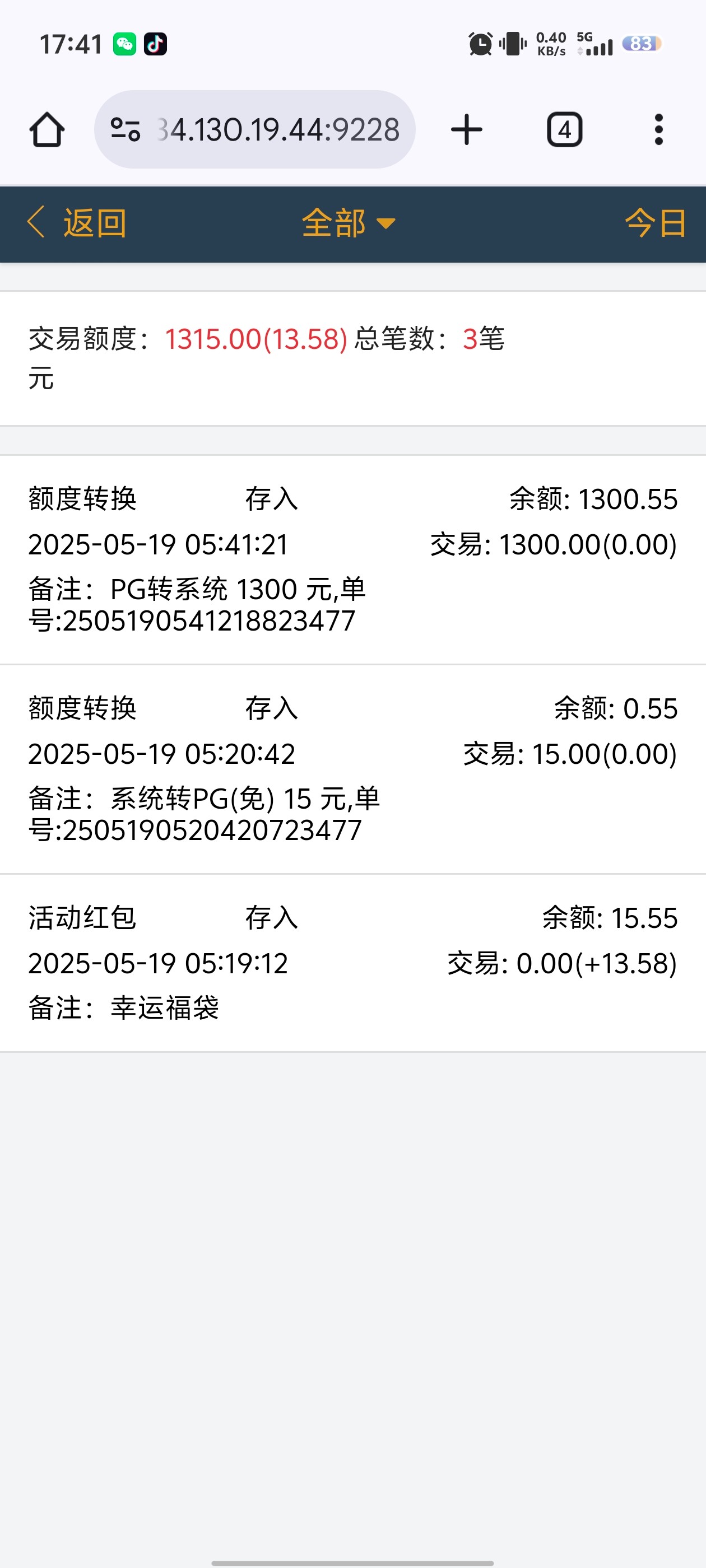706x1568 pixels.
Task: Go to the browser home page
Action: 47,130
